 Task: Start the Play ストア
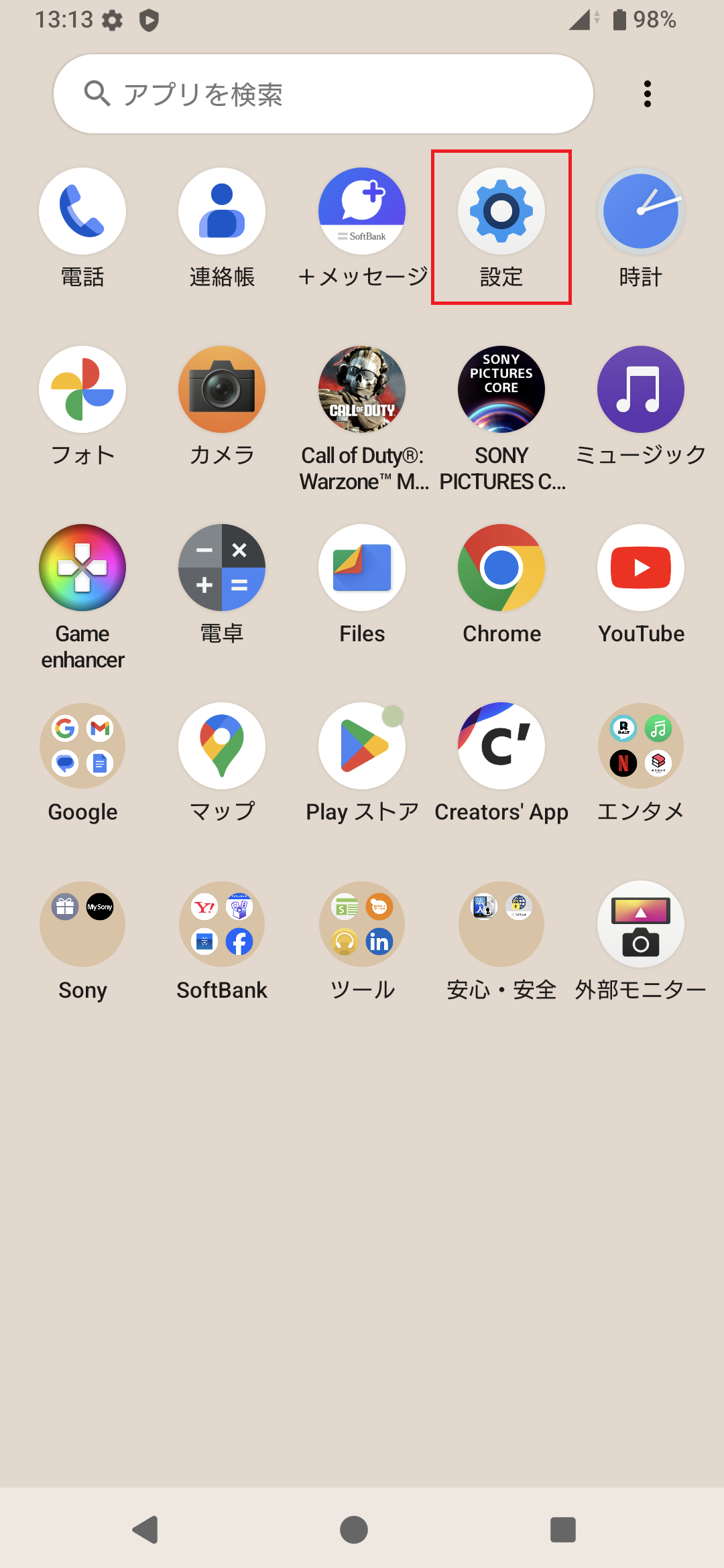[361, 745]
